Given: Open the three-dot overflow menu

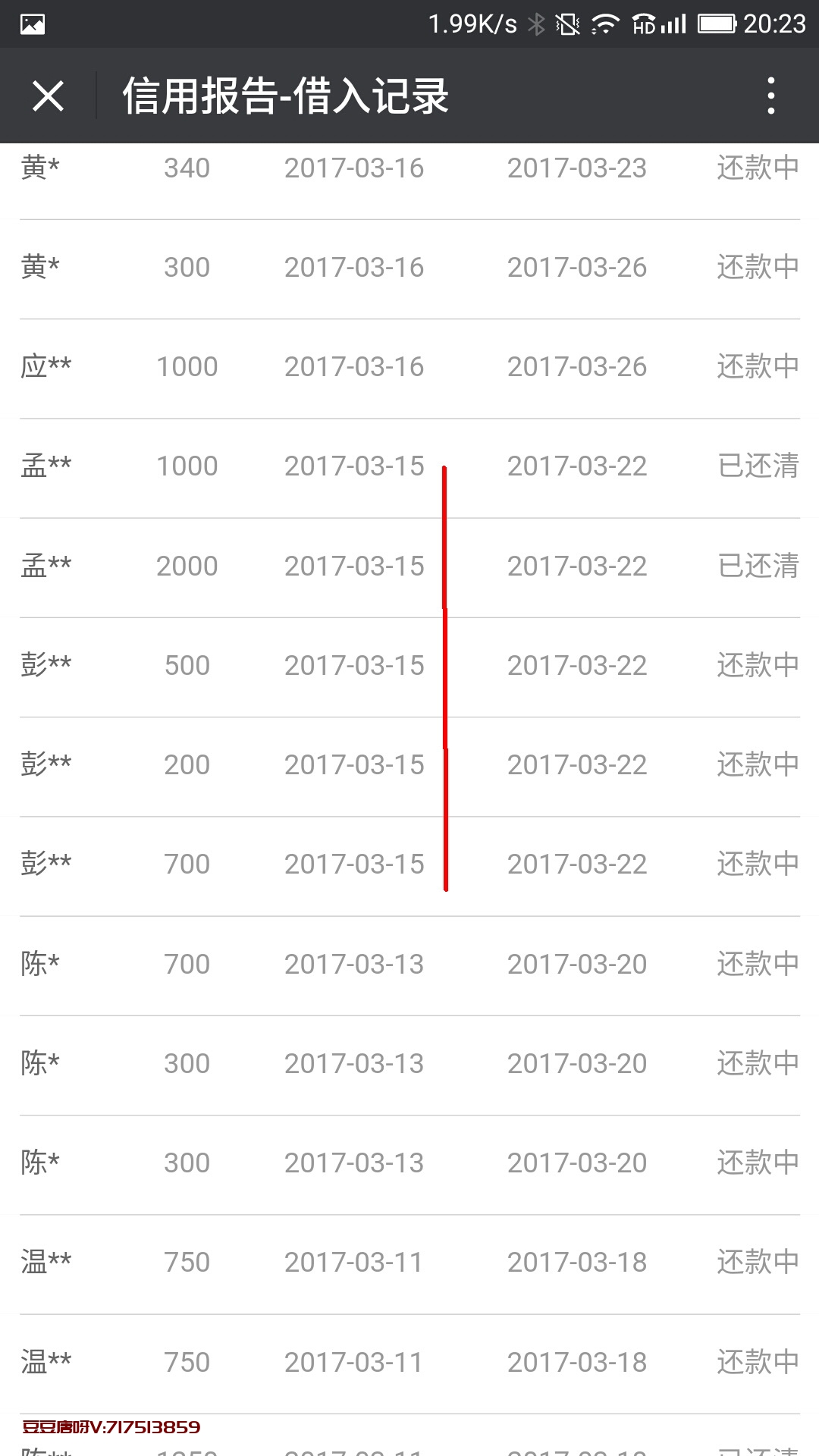Looking at the screenshot, I should coord(770,96).
